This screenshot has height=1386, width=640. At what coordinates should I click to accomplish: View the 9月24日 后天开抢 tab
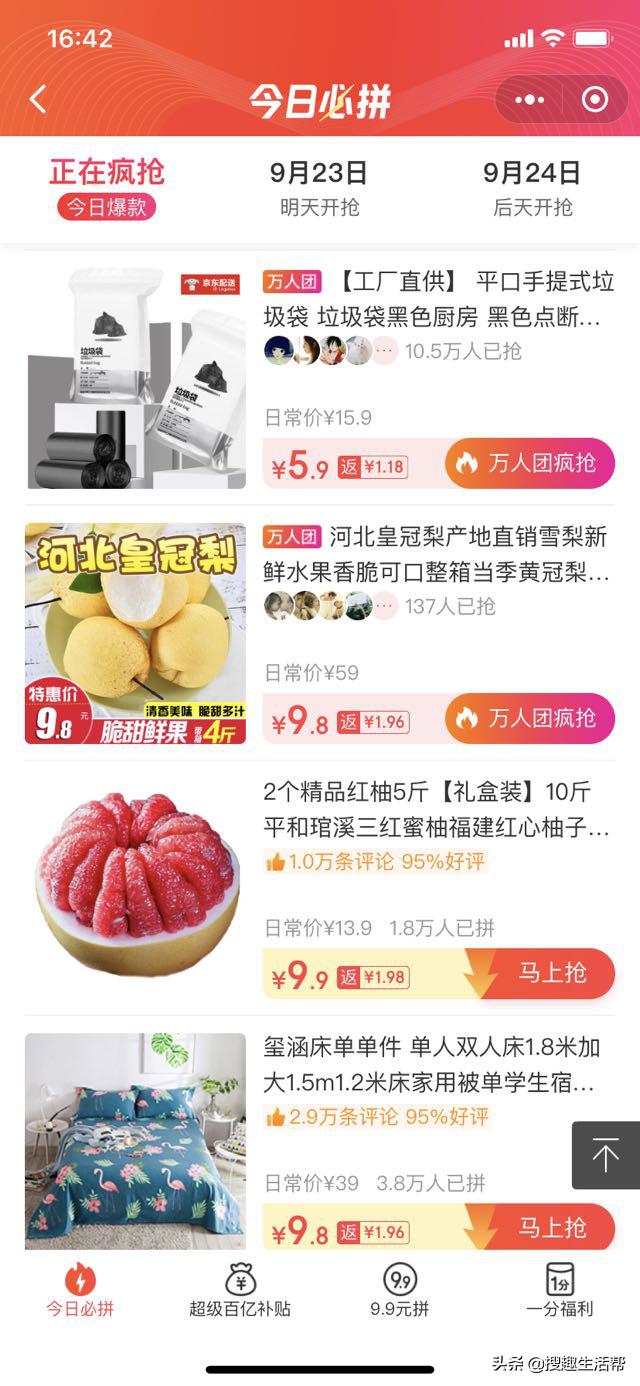tap(532, 188)
